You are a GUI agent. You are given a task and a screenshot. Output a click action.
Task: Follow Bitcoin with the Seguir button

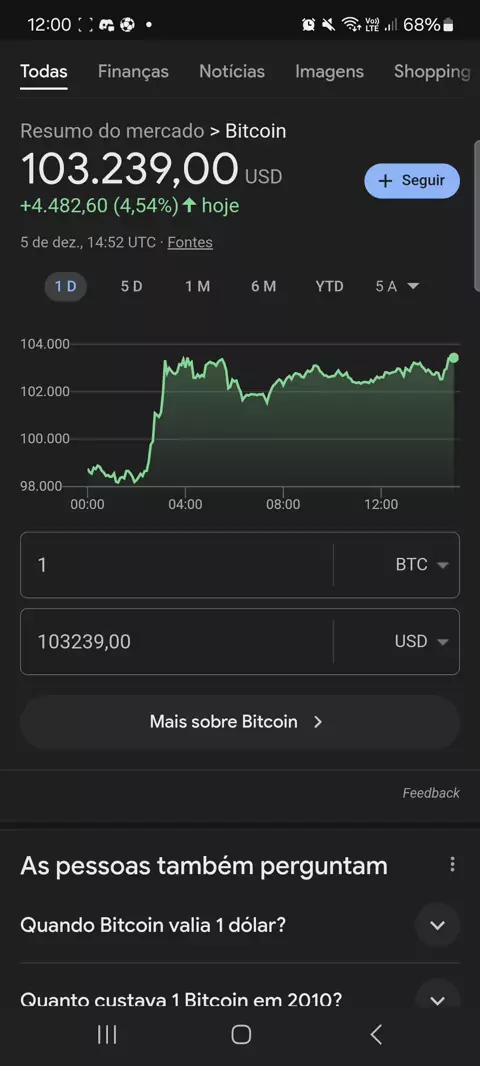pyautogui.click(x=412, y=181)
